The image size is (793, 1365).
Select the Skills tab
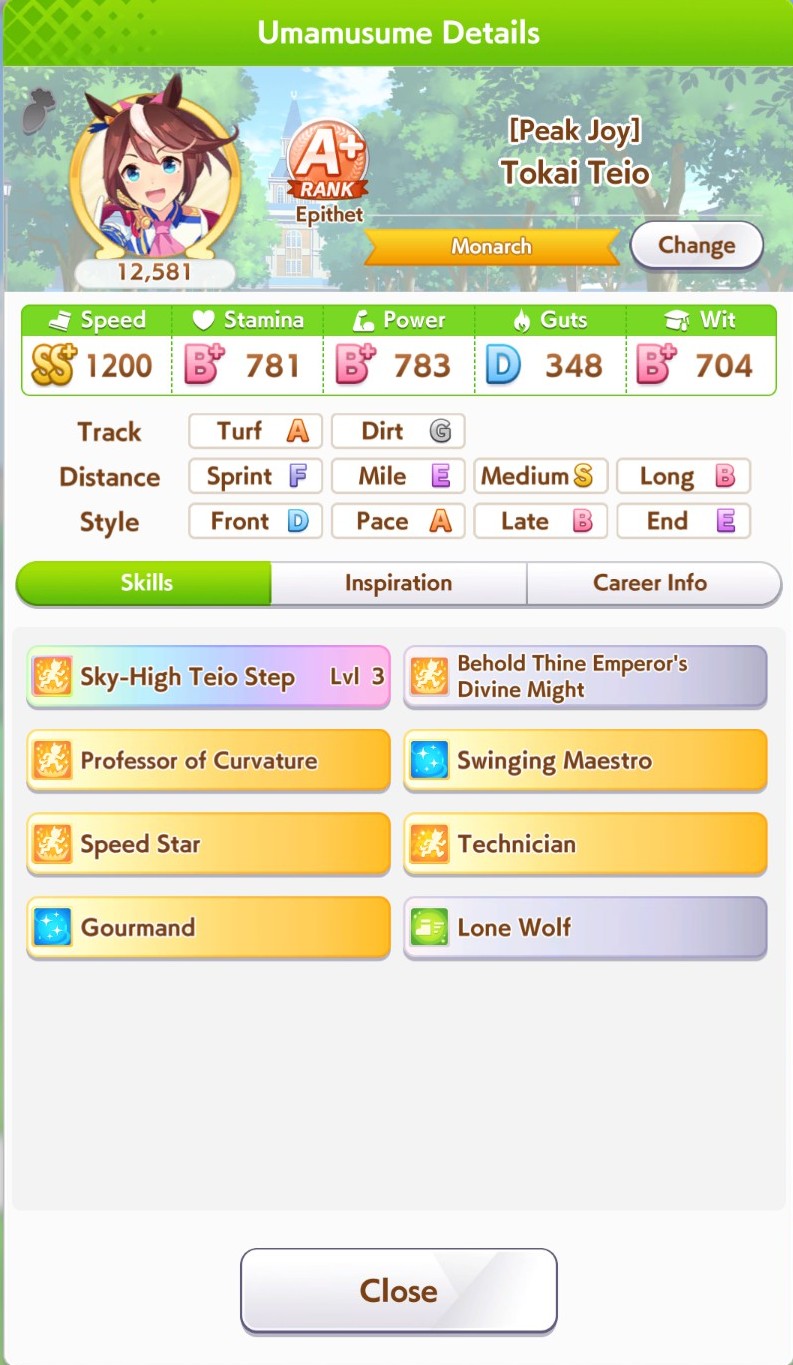(x=145, y=583)
